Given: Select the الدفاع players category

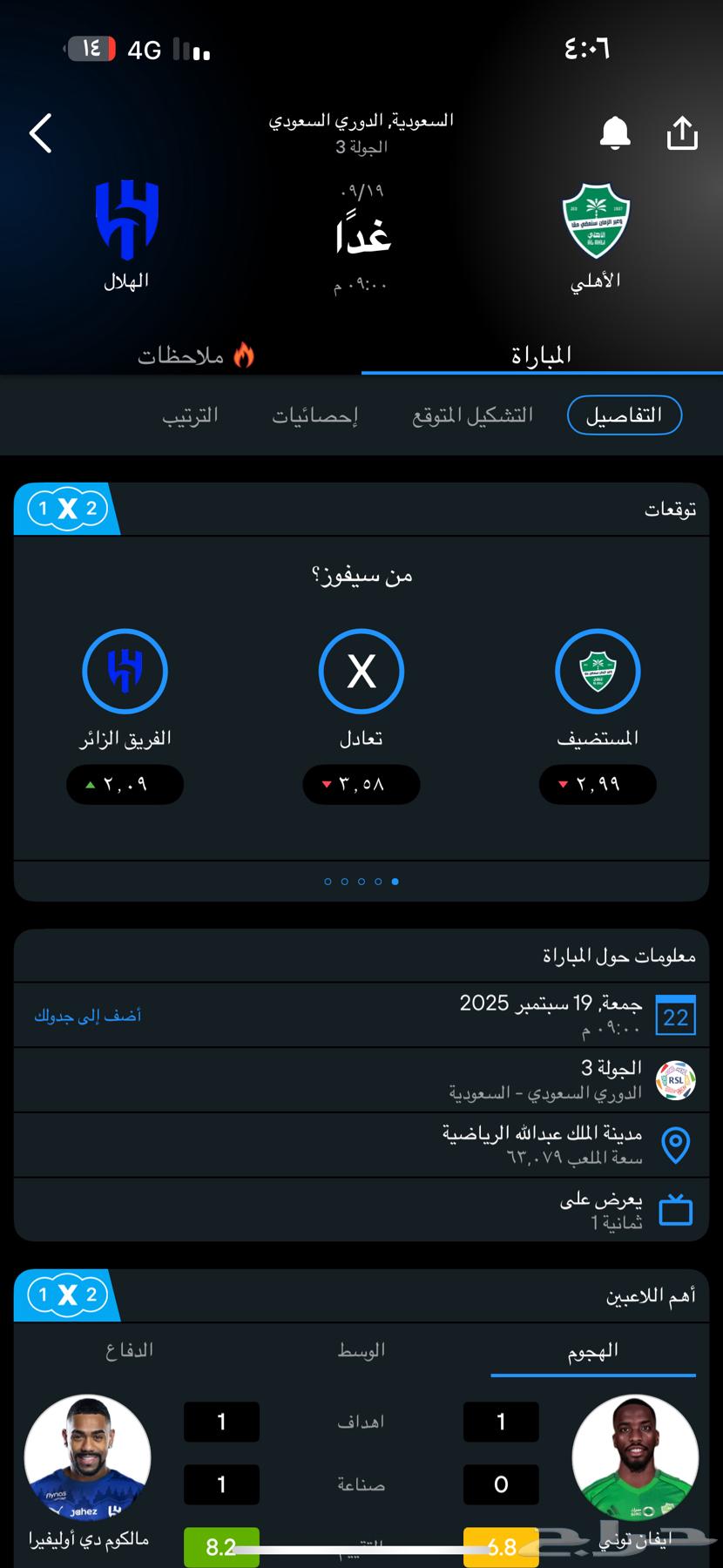Looking at the screenshot, I should click(x=127, y=1350).
